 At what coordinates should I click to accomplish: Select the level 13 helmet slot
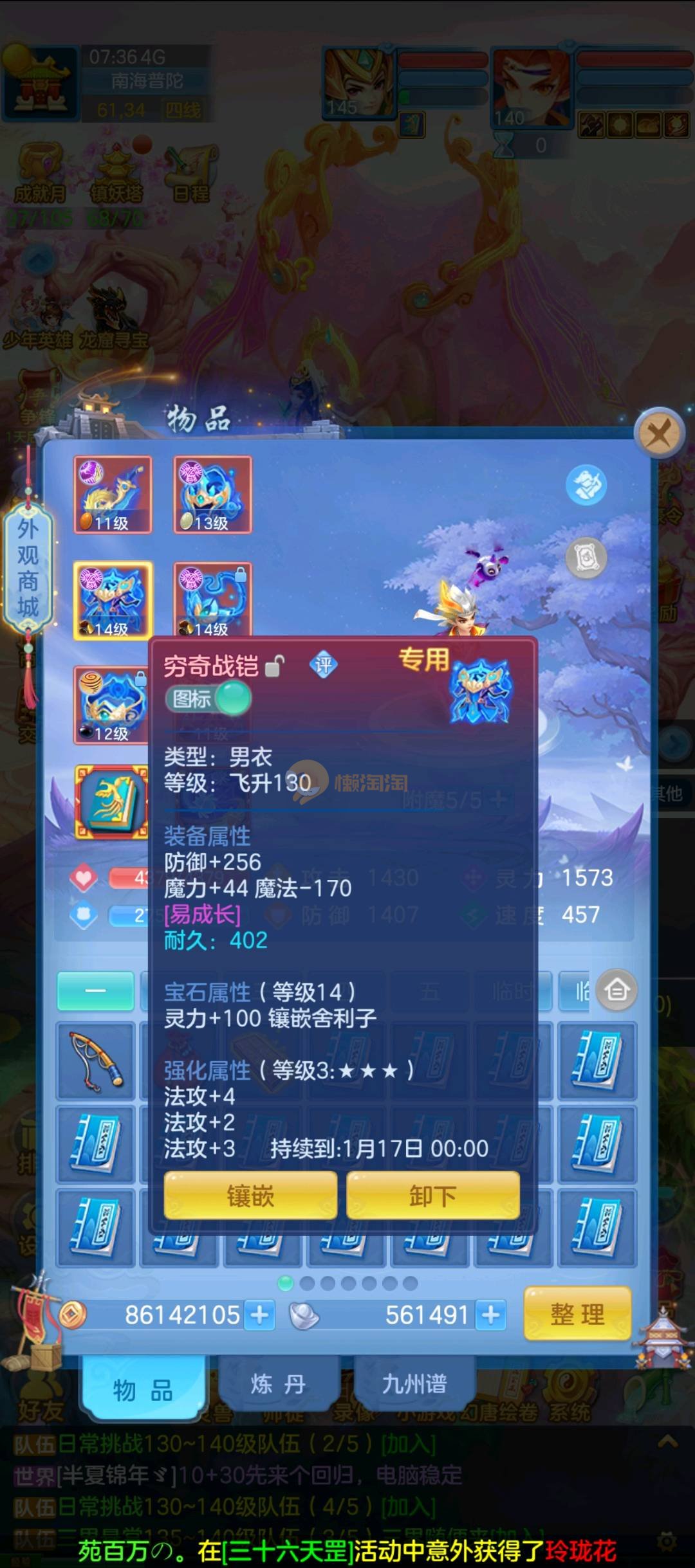[212, 495]
